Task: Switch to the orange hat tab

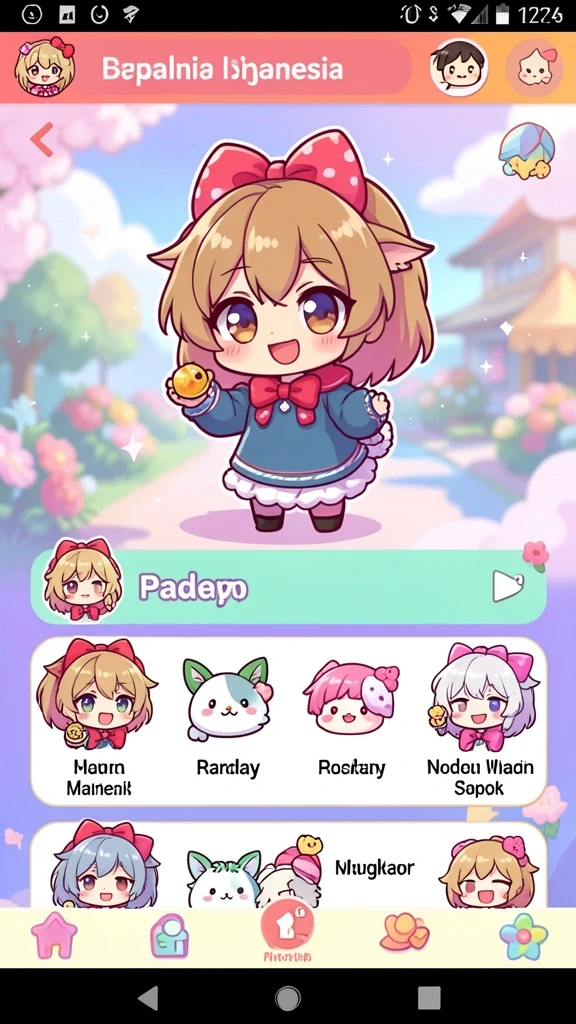Action: (x=404, y=933)
